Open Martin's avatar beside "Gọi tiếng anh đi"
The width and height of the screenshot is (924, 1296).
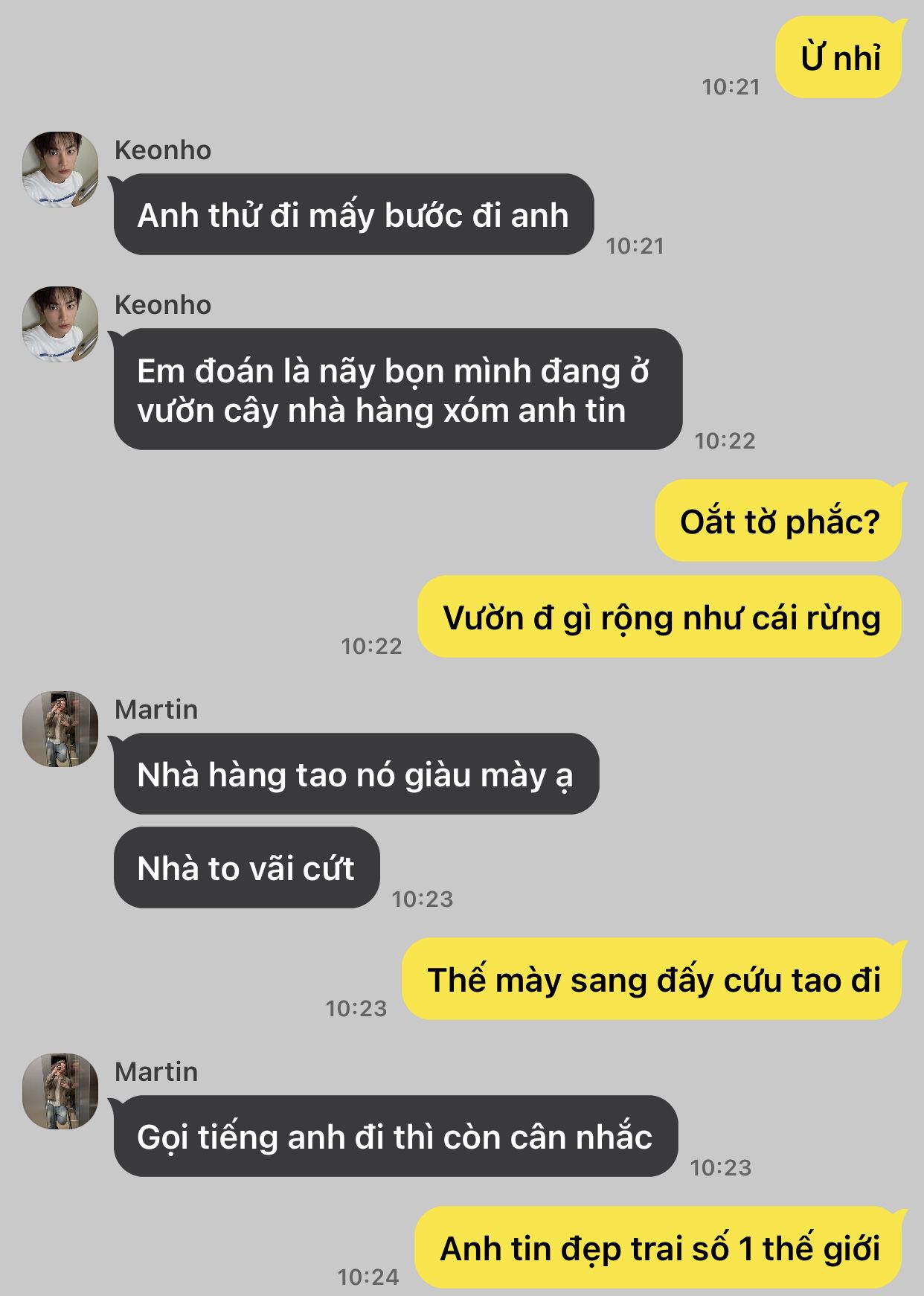click(60, 1091)
